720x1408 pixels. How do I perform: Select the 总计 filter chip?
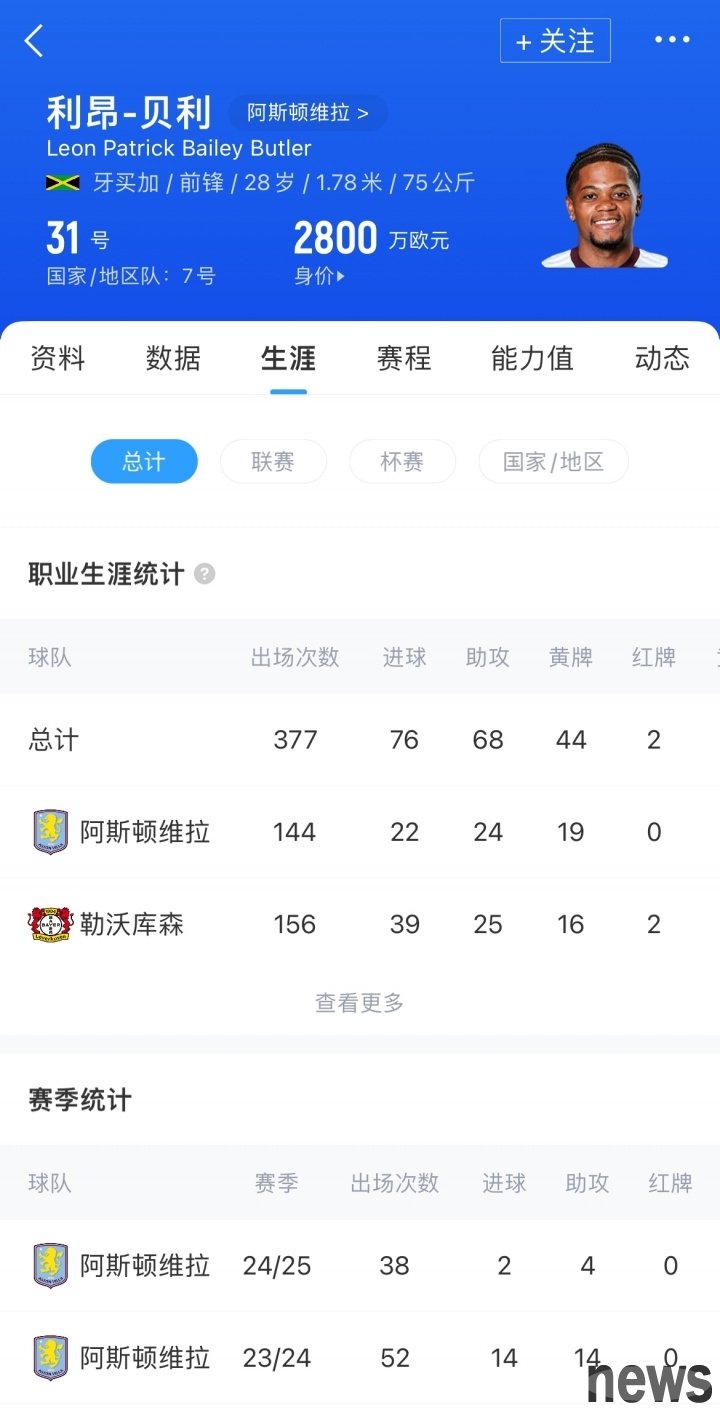pyautogui.click(x=144, y=461)
